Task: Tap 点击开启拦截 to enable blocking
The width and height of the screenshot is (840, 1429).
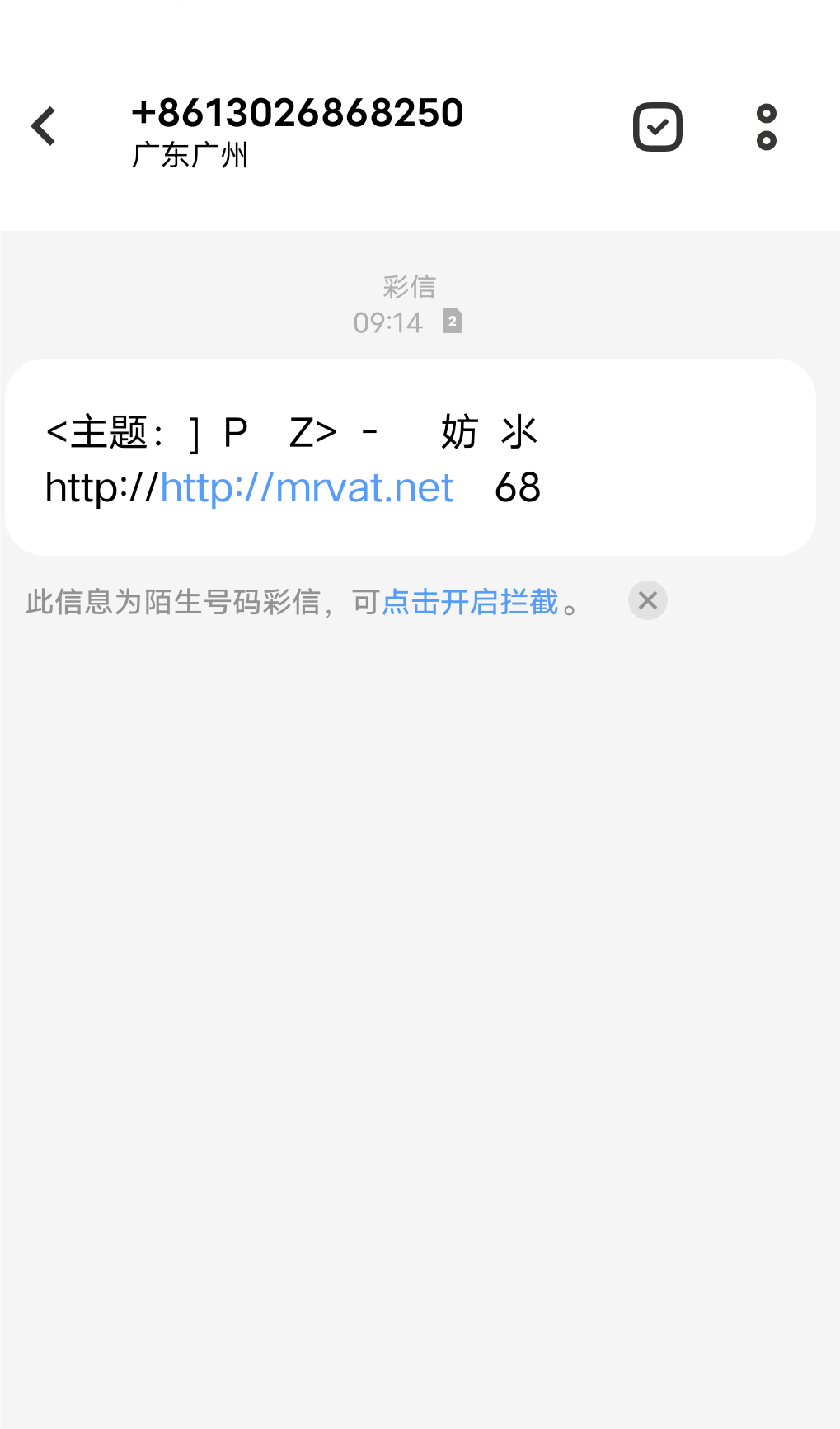Action: pyautogui.click(x=471, y=602)
